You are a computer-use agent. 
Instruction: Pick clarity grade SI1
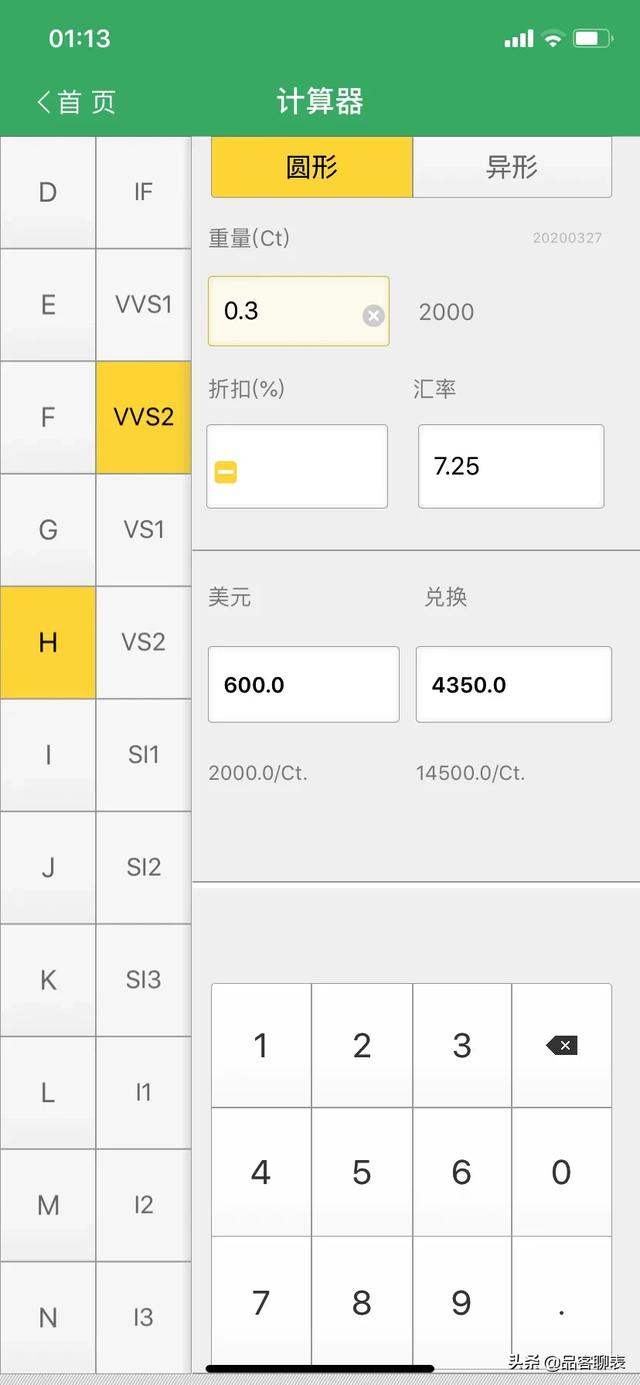click(x=143, y=754)
